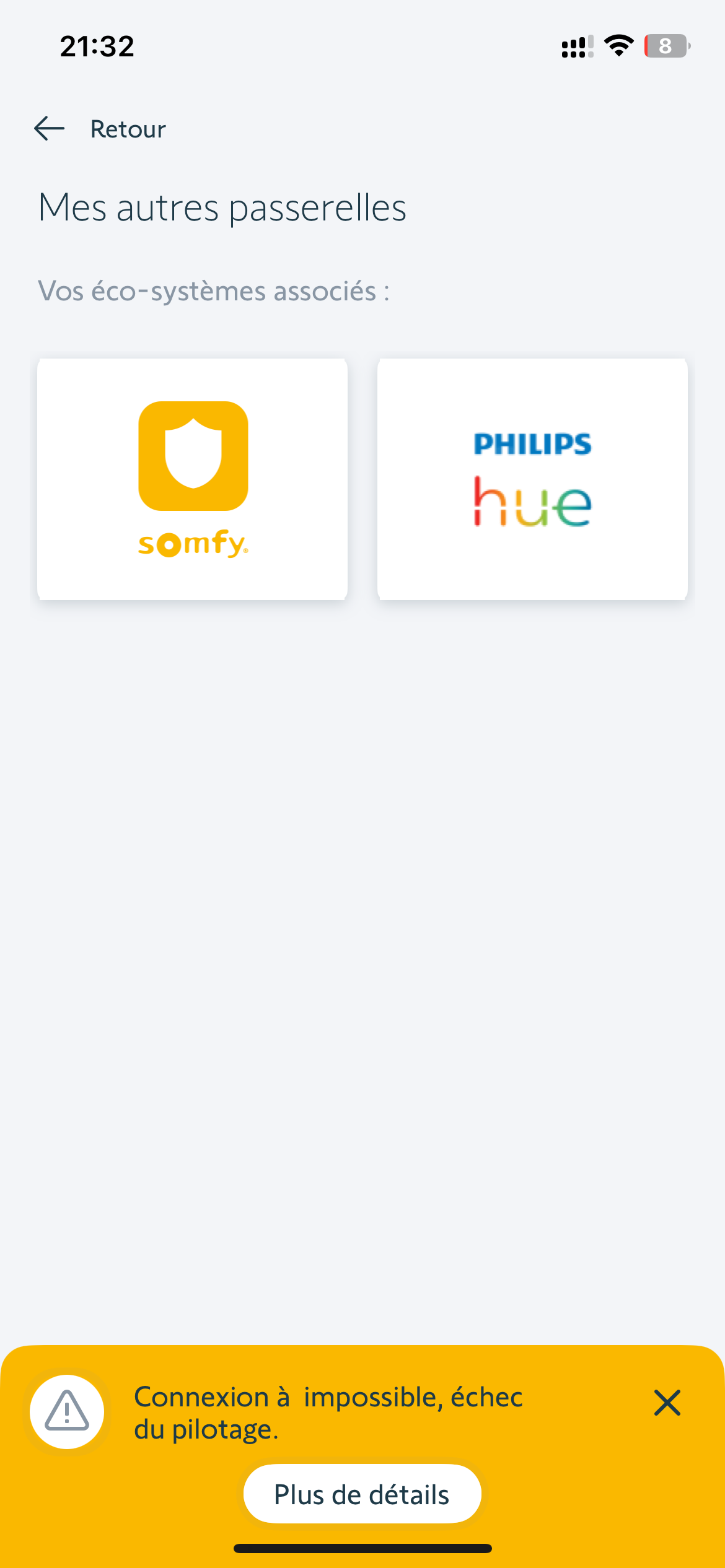The width and height of the screenshot is (725, 1568).
Task: Go back with the Retour arrow
Action: 50,129
